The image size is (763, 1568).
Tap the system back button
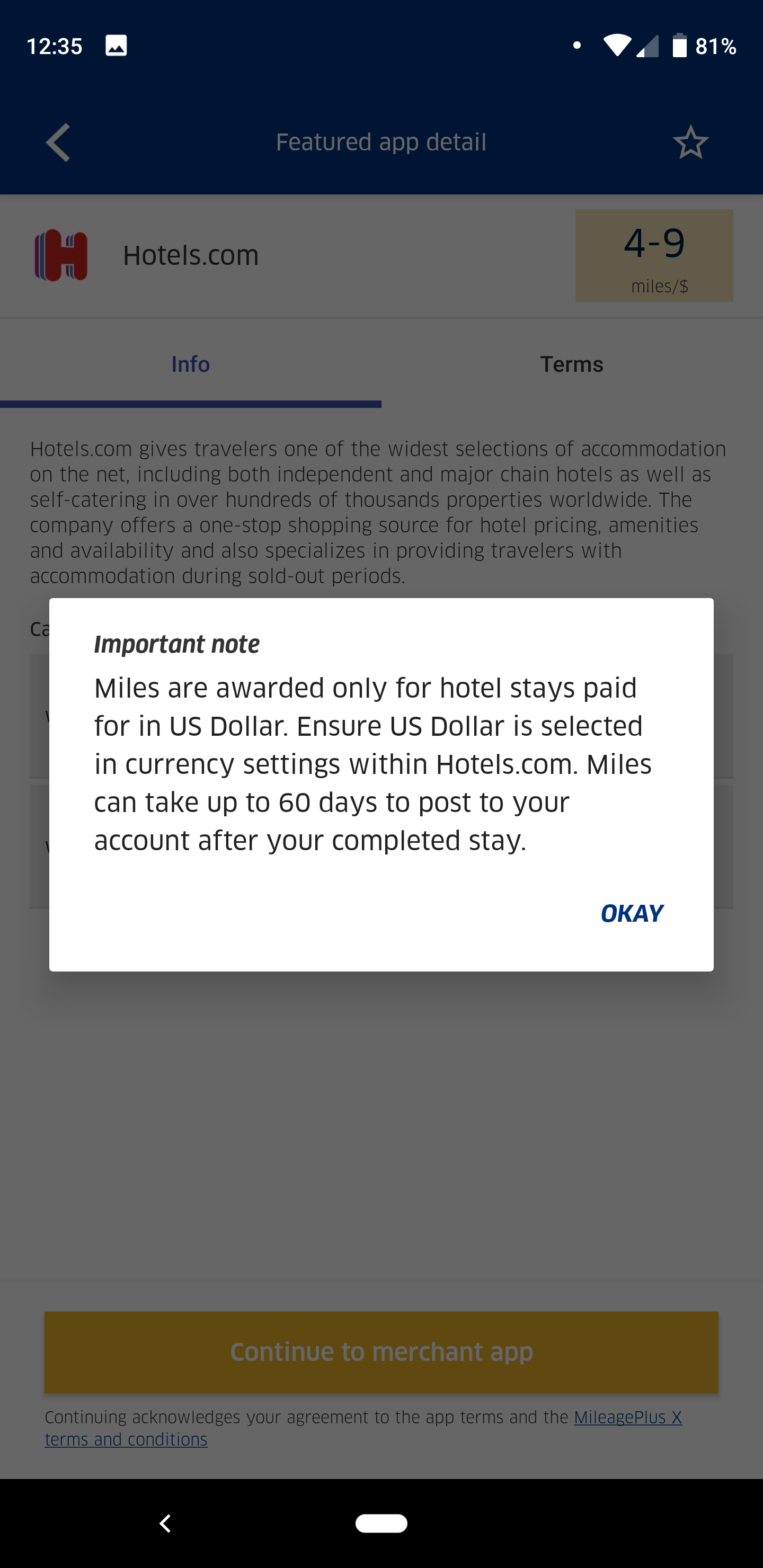point(165,1523)
